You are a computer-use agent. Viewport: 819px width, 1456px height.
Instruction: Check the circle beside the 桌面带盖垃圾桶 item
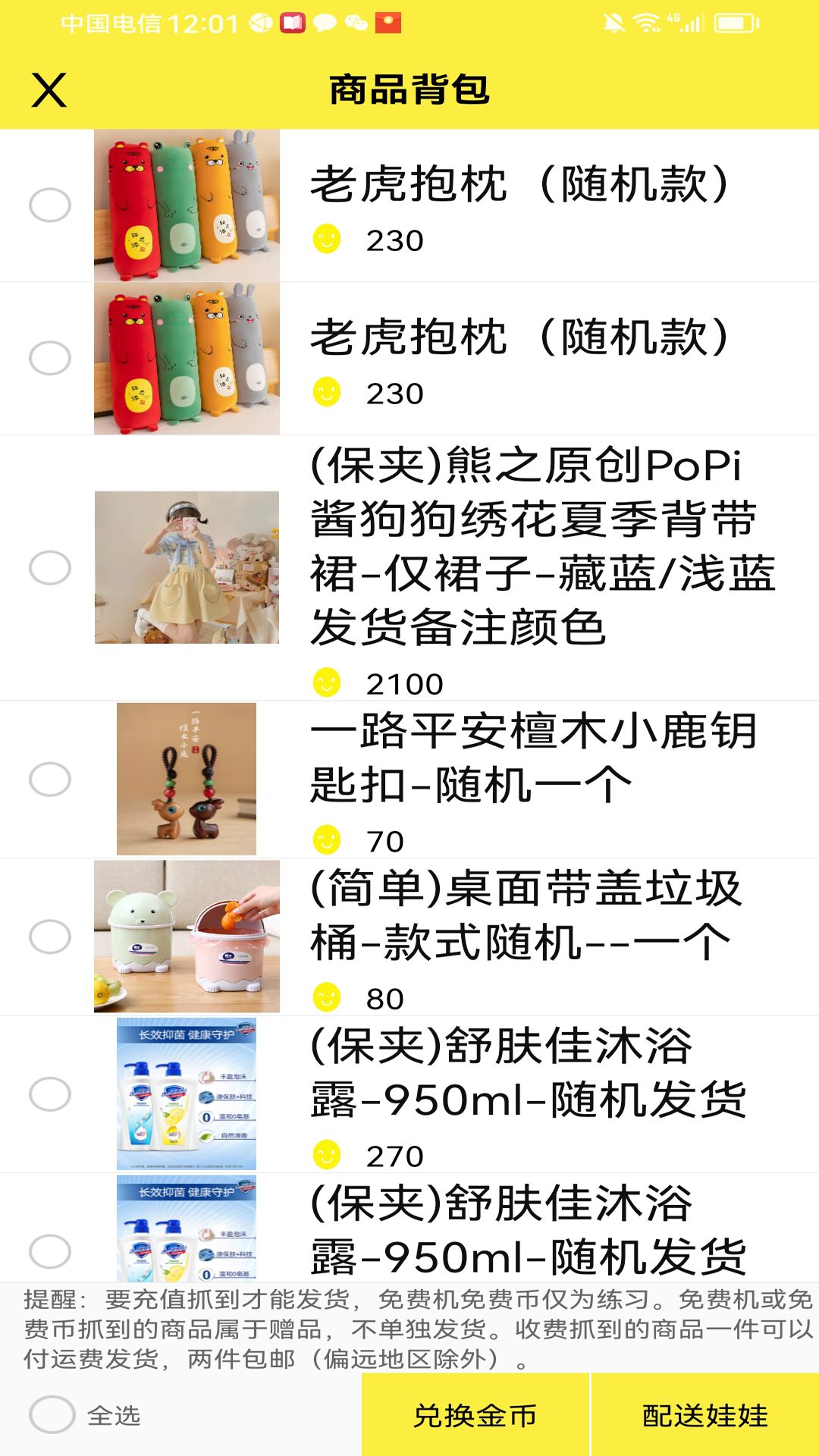(x=51, y=937)
